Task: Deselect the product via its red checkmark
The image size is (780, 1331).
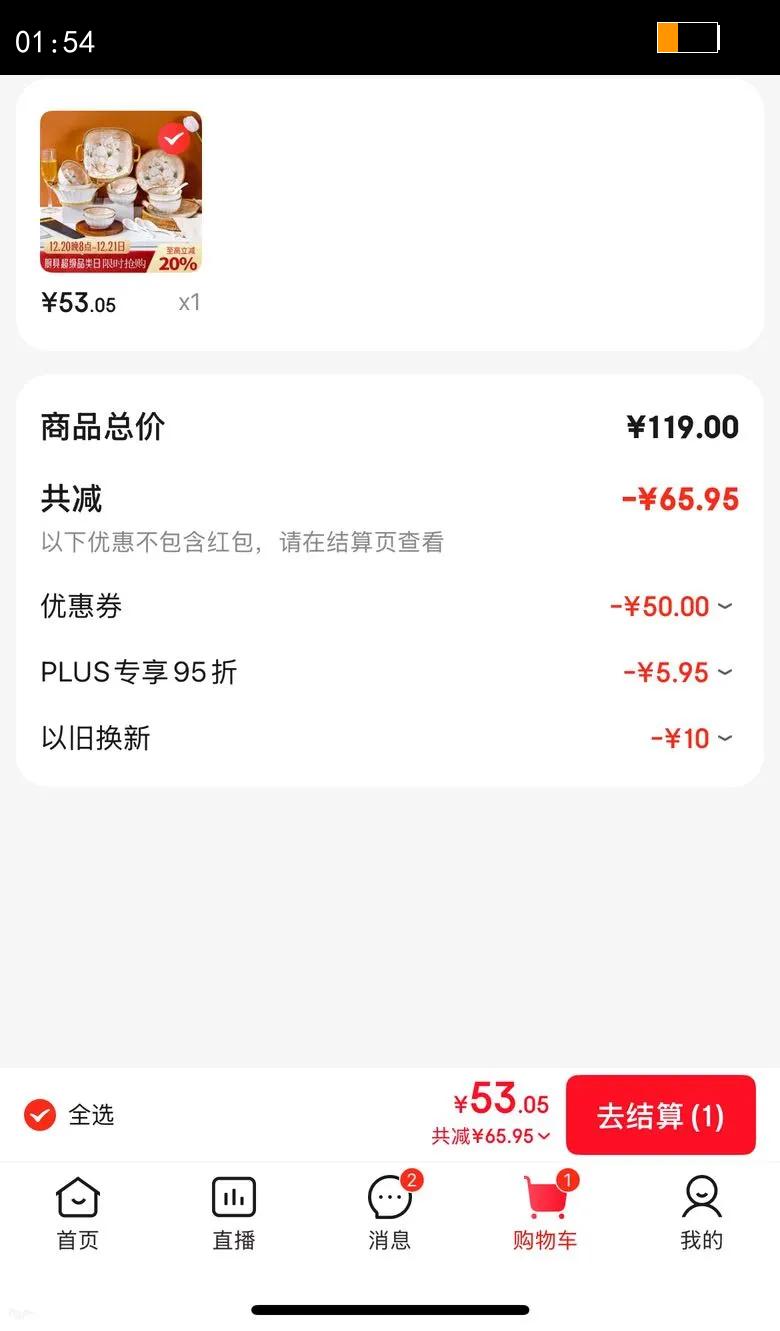Action: coord(175,137)
